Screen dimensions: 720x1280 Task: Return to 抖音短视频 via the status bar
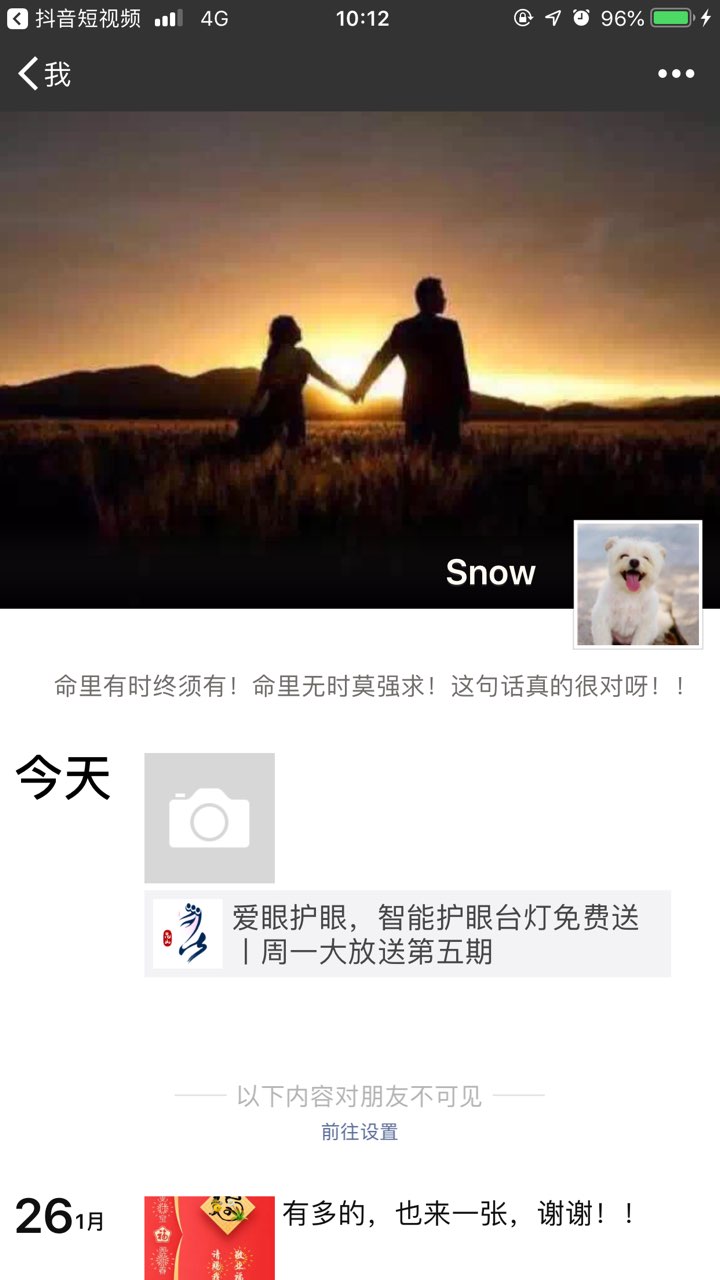75,18
